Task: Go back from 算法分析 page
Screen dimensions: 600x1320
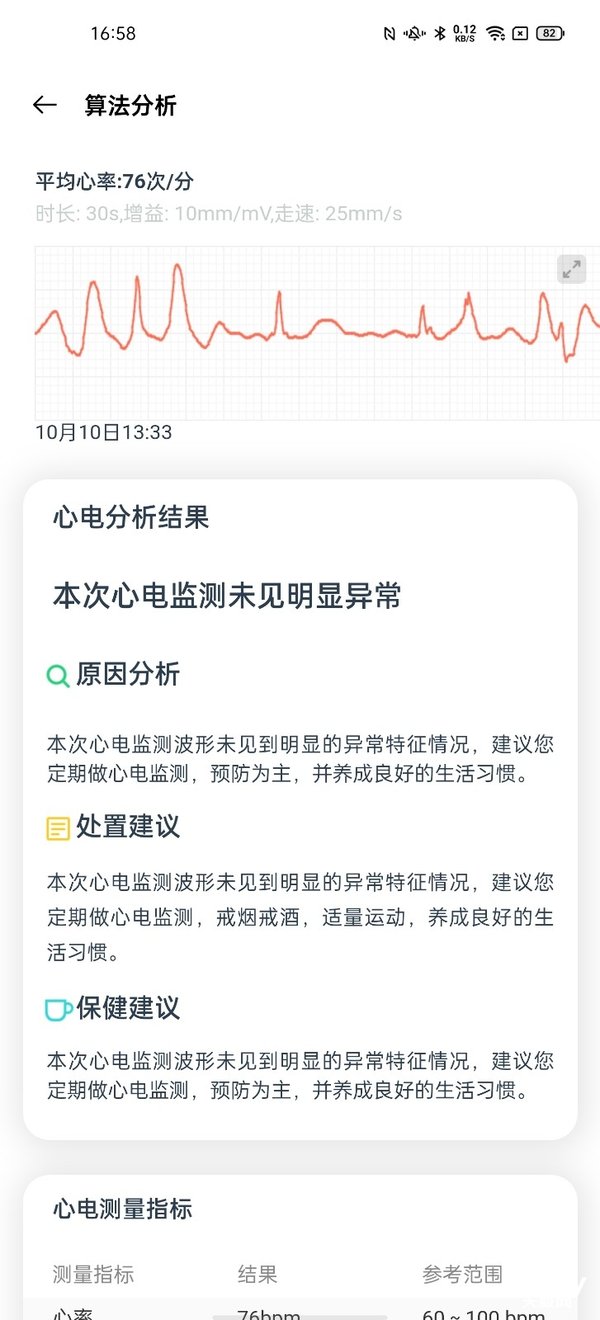Action: [x=44, y=105]
